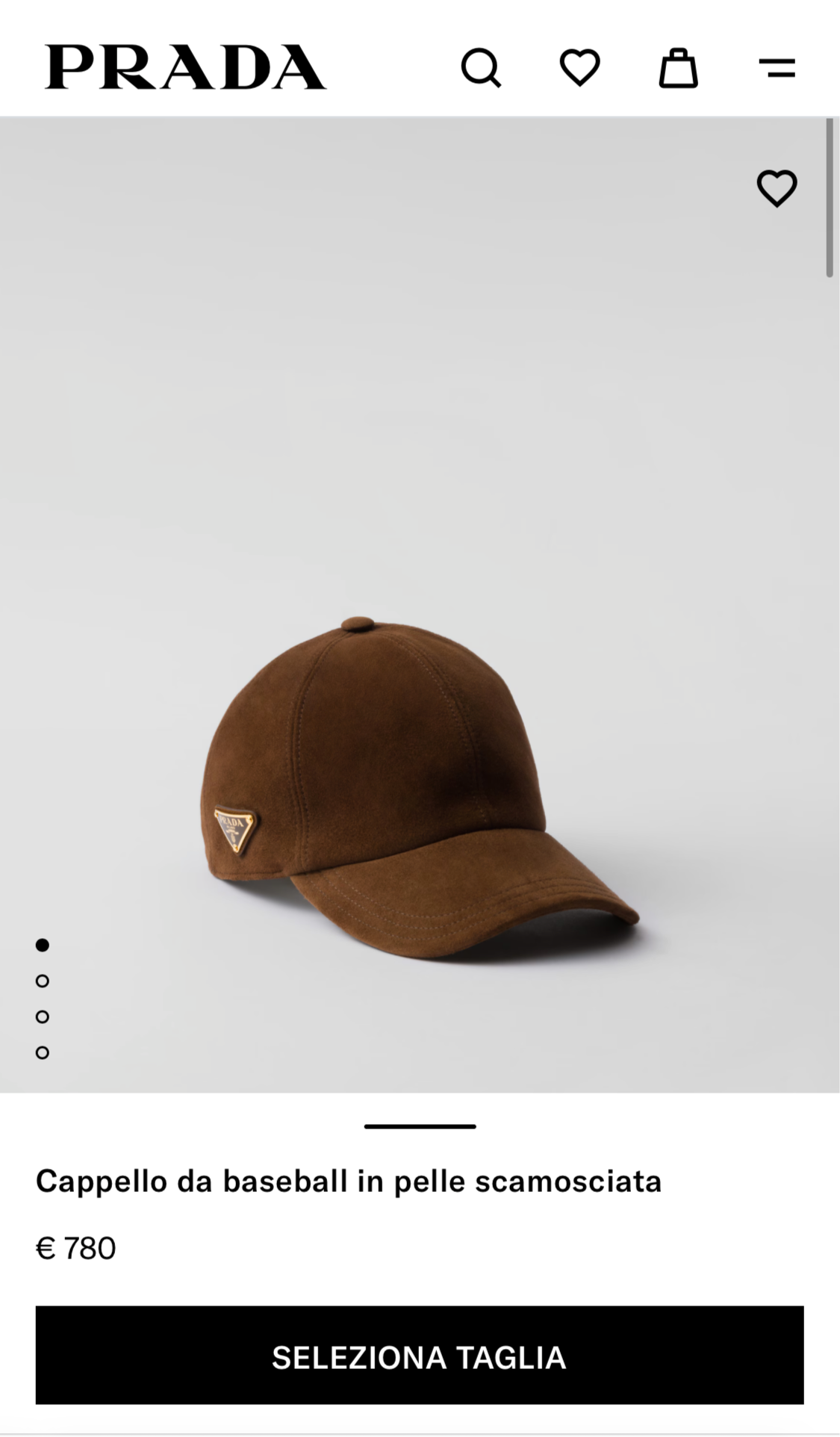Show the second product image dot
This screenshot has height=1437, width=840.
(x=43, y=981)
